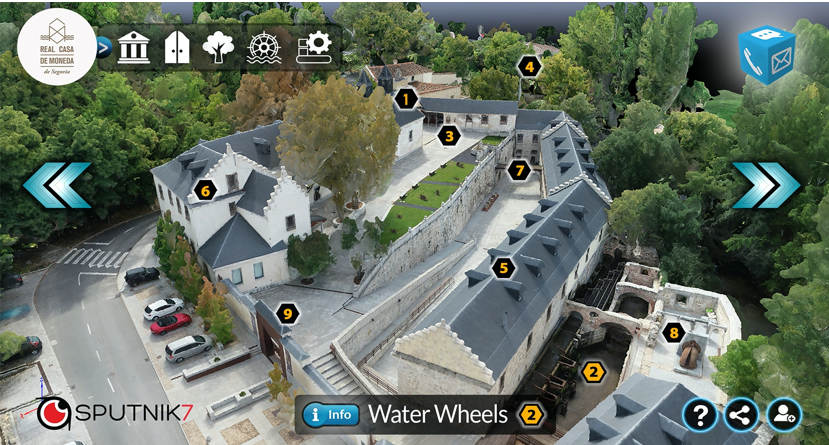Open the contact phone and mail cube

[x=766, y=55]
